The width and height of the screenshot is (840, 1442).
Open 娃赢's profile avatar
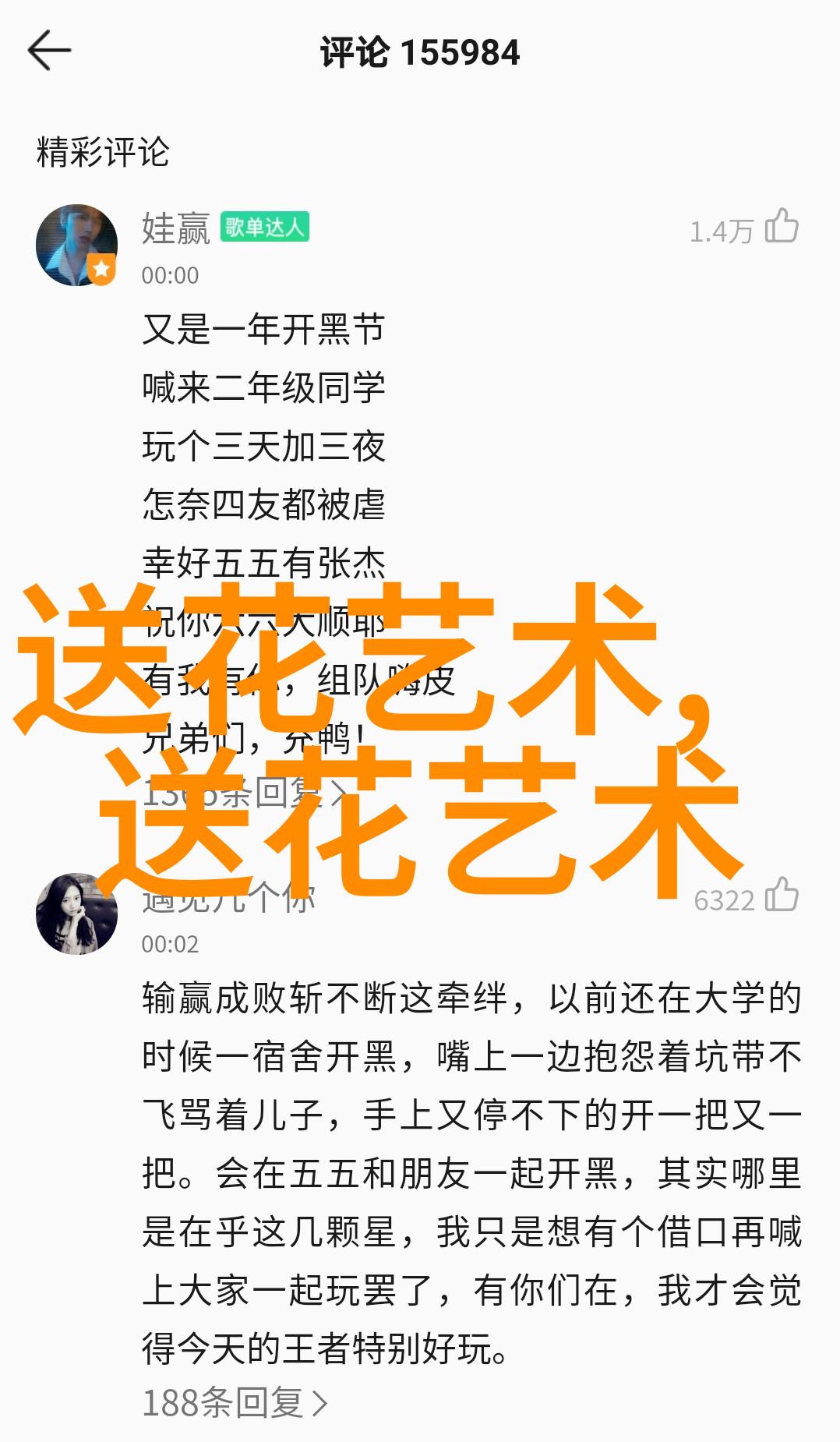click(x=76, y=245)
